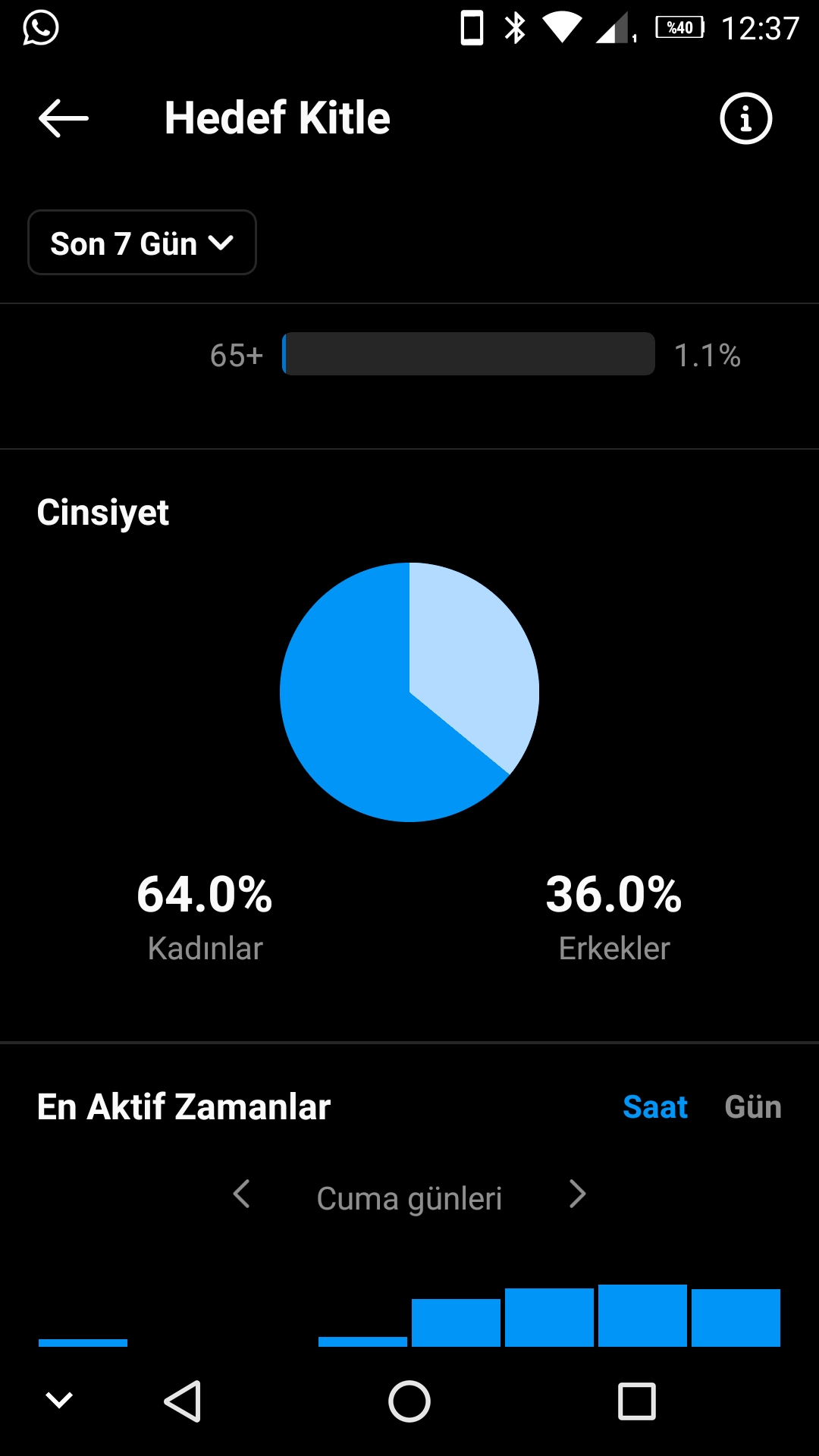819x1456 pixels.
Task: Switch to the Gün view
Action: pyautogui.click(x=753, y=1107)
